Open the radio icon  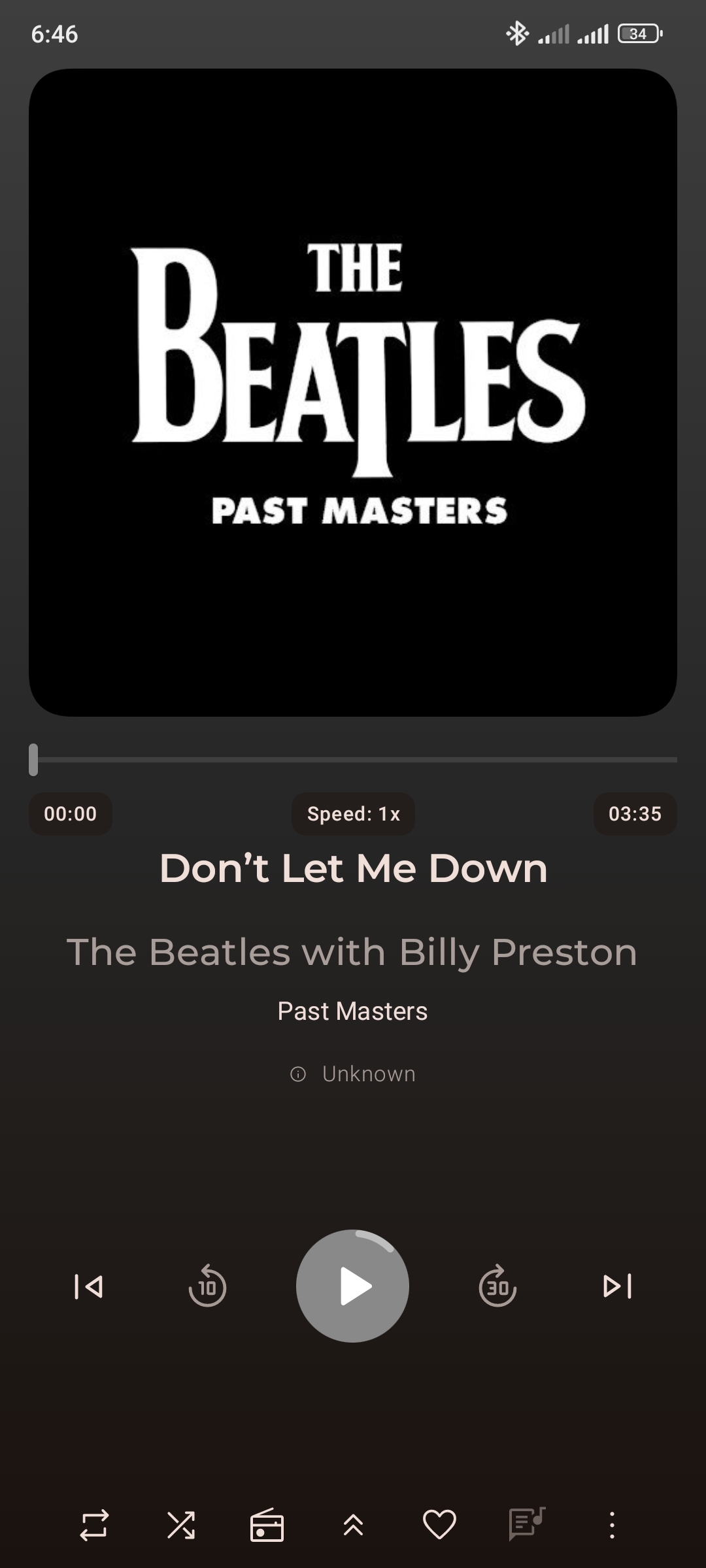267,1526
